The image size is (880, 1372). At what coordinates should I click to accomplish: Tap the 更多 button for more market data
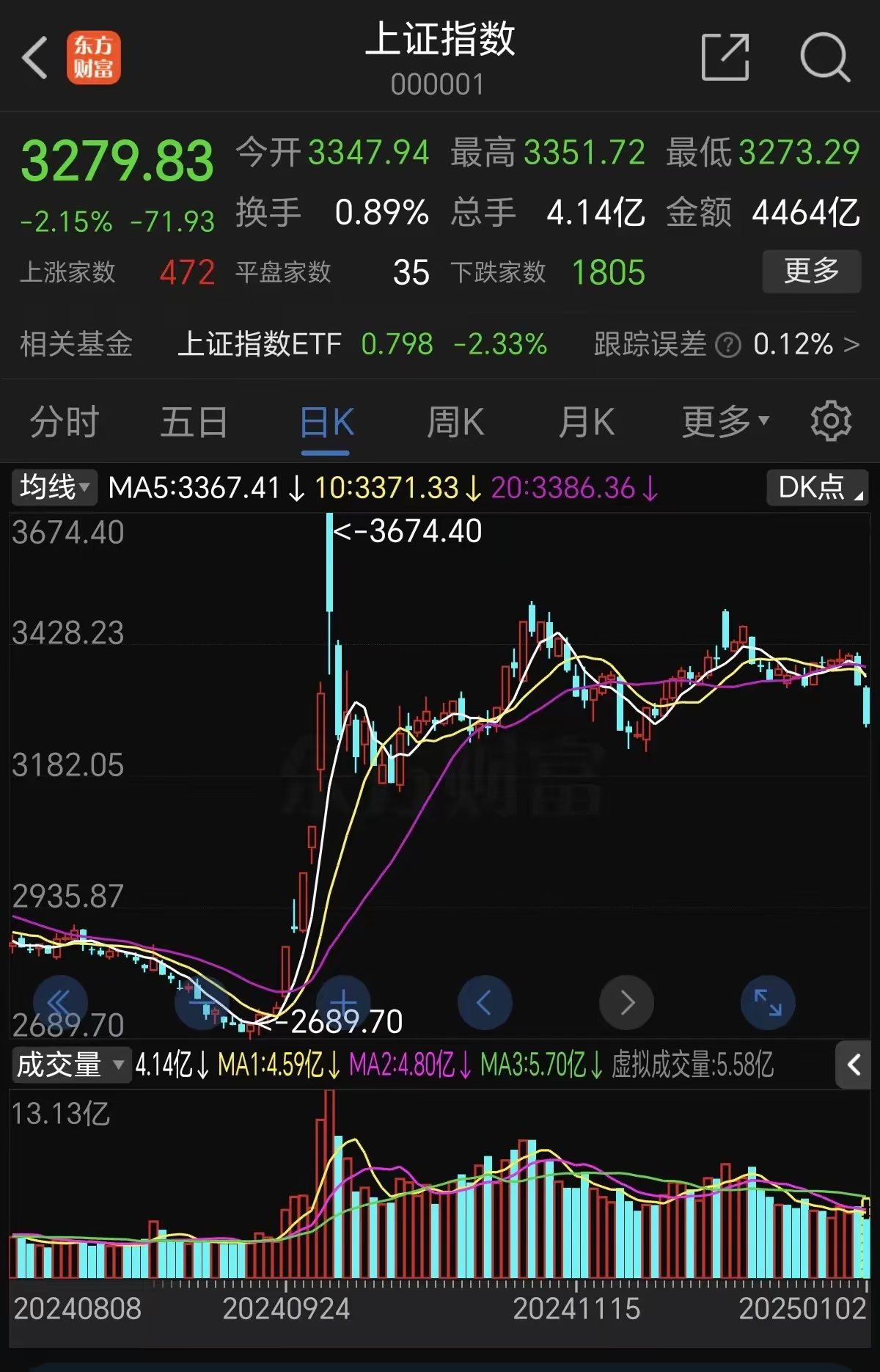(811, 271)
